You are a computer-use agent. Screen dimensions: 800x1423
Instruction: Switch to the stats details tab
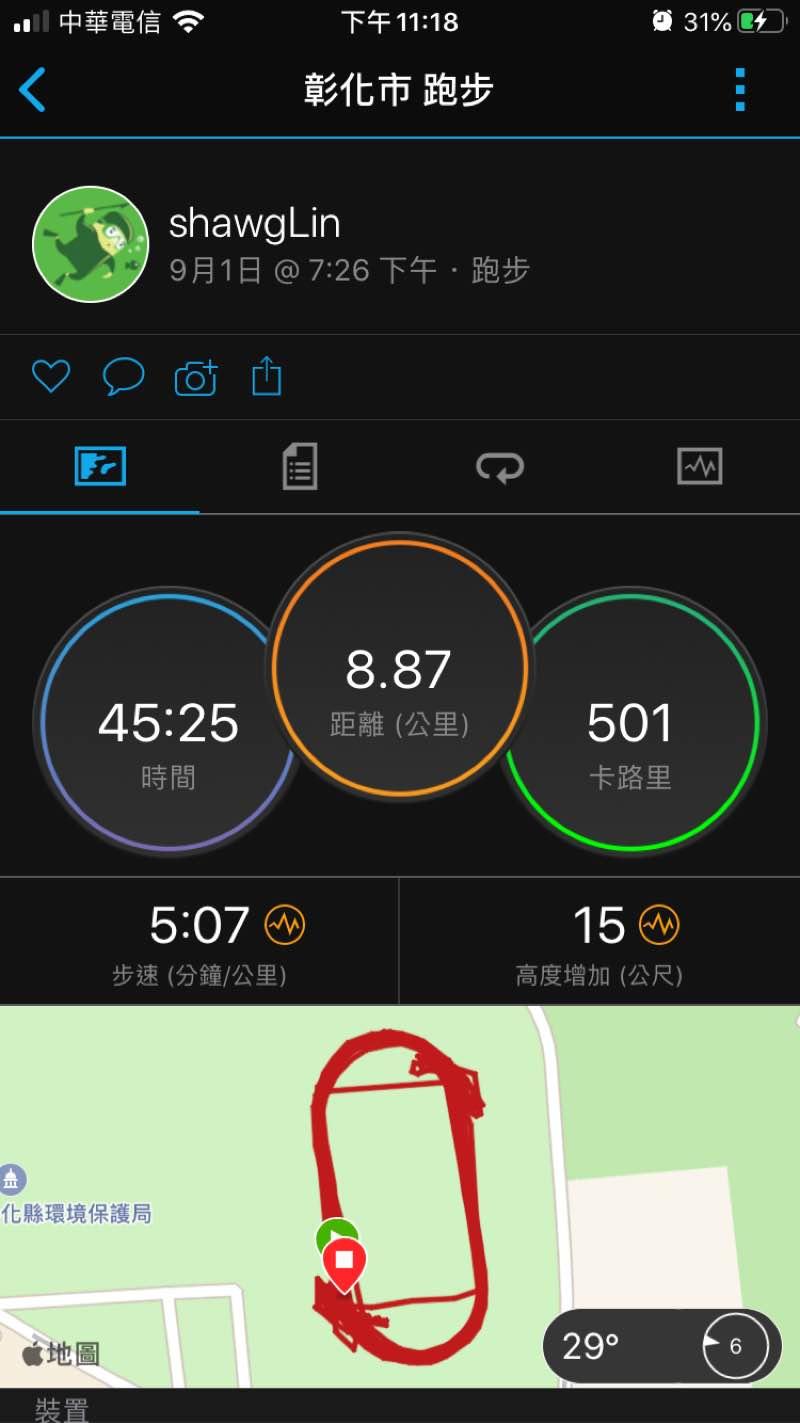pos(300,466)
